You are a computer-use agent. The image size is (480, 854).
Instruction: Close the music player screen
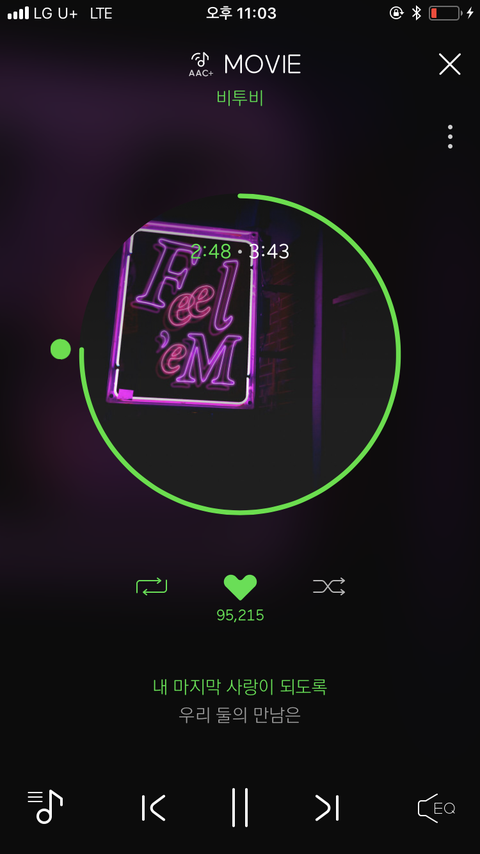pos(449,64)
